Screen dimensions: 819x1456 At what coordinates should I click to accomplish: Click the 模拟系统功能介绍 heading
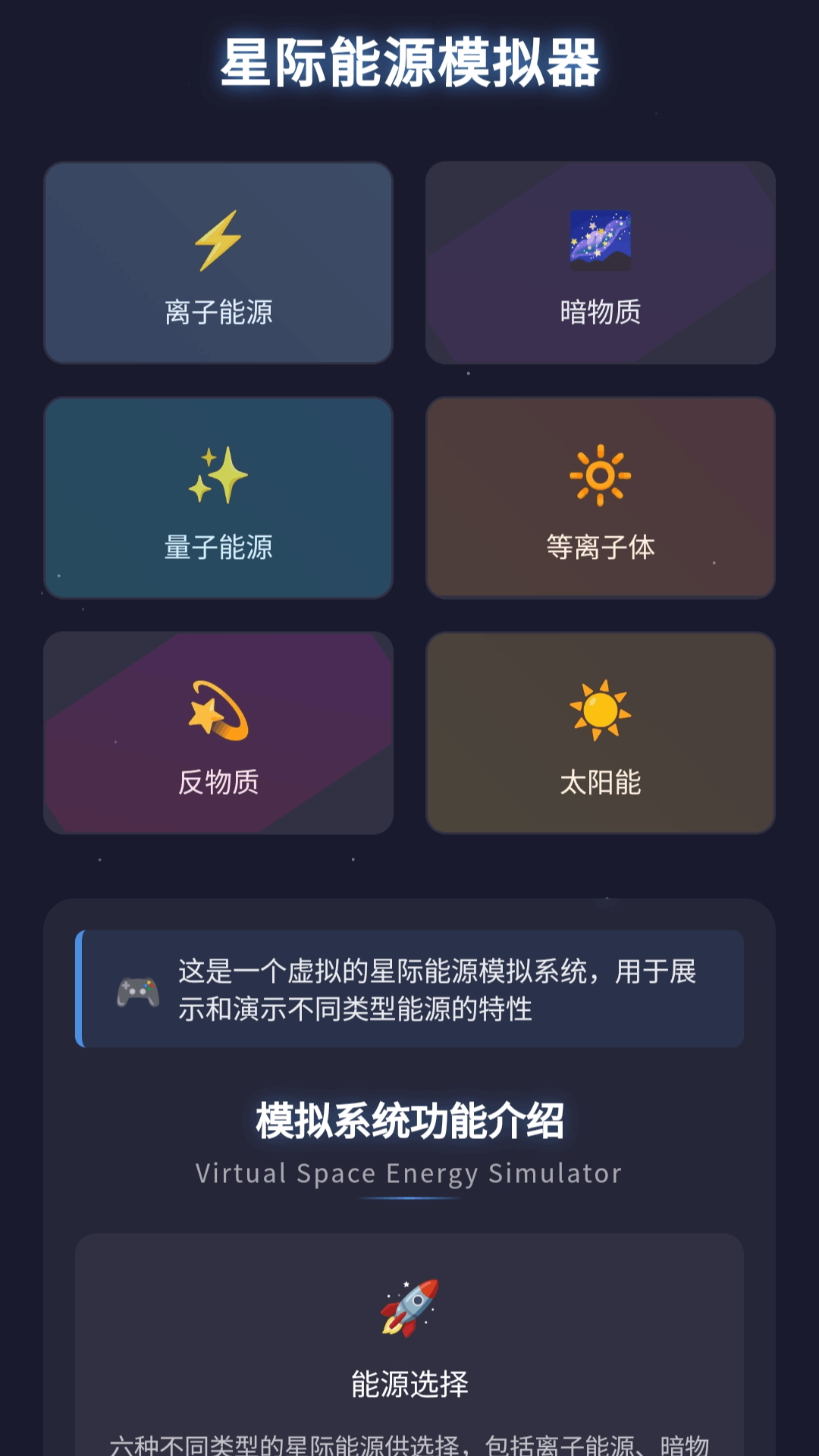pos(409,1129)
